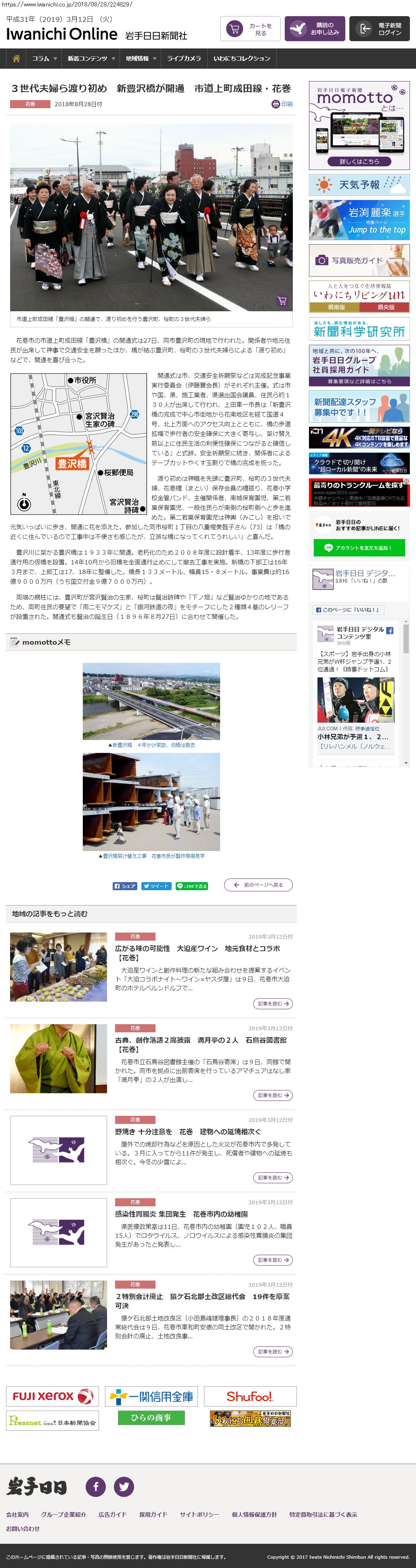Open 購読のお申し込み subscription button
Image resolution: width=416 pixels, height=1568 pixels.
pyautogui.click(x=315, y=29)
